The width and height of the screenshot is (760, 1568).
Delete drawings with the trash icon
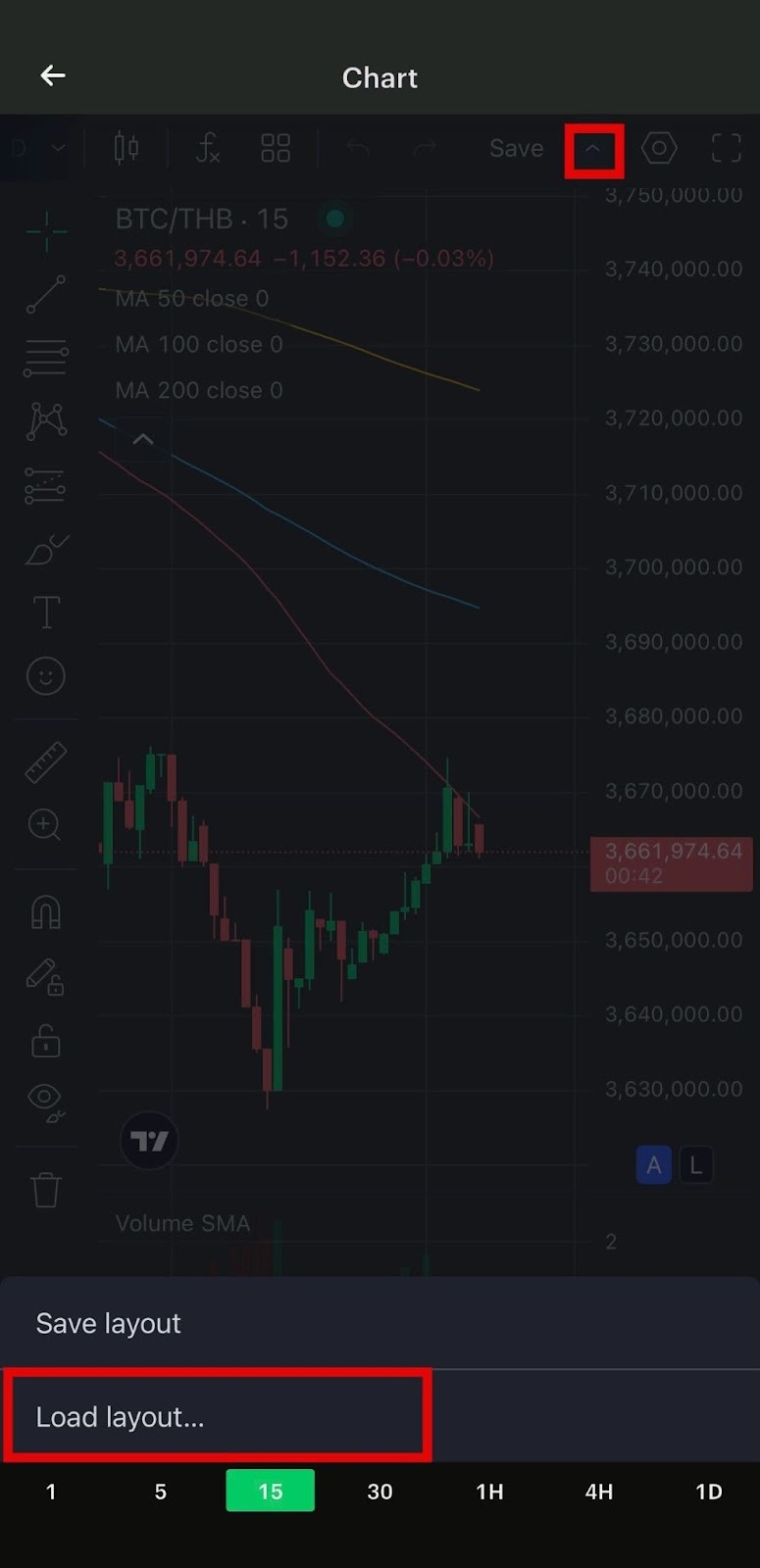pyautogui.click(x=46, y=1190)
